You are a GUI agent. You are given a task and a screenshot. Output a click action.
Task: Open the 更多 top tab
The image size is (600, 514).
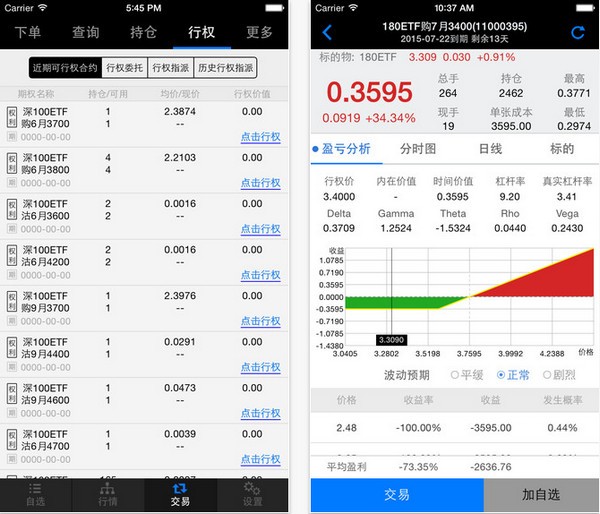[258, 32]
